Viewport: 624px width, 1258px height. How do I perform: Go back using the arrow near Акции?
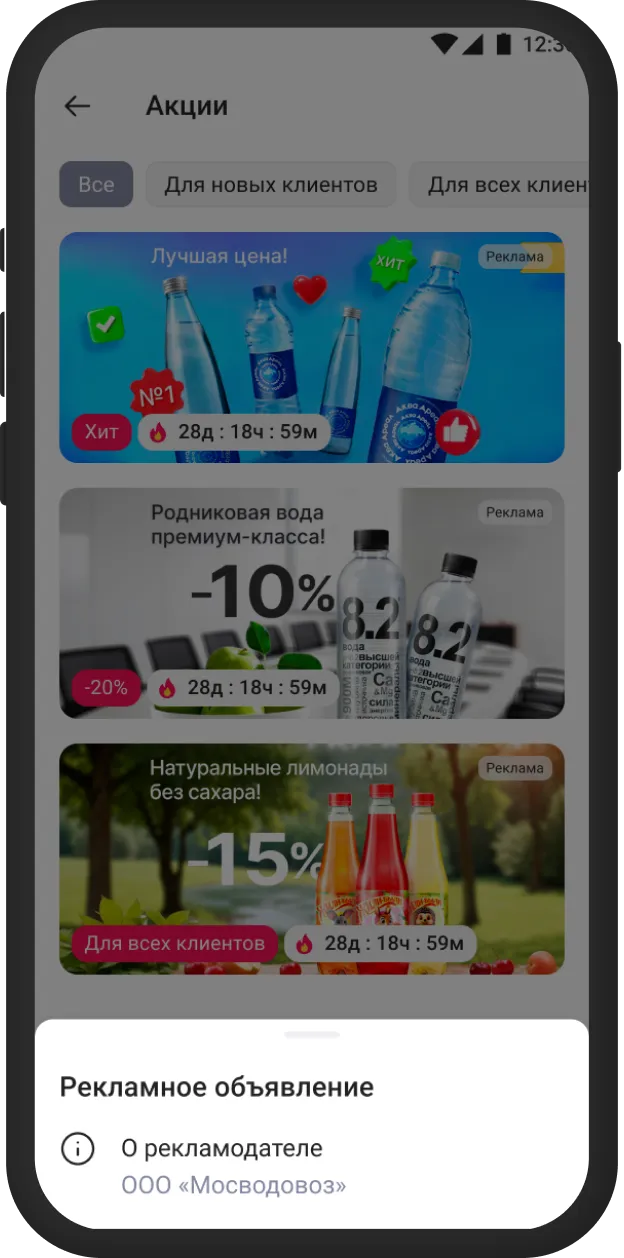77,106
